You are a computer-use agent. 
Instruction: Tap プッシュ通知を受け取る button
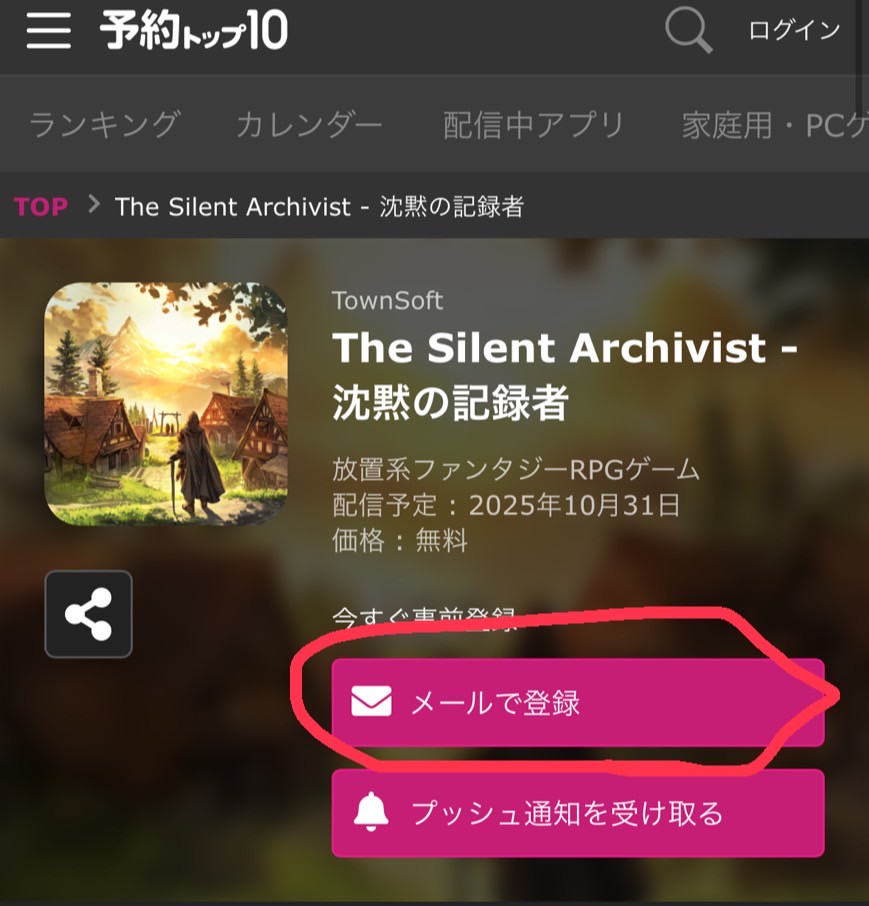577,813
